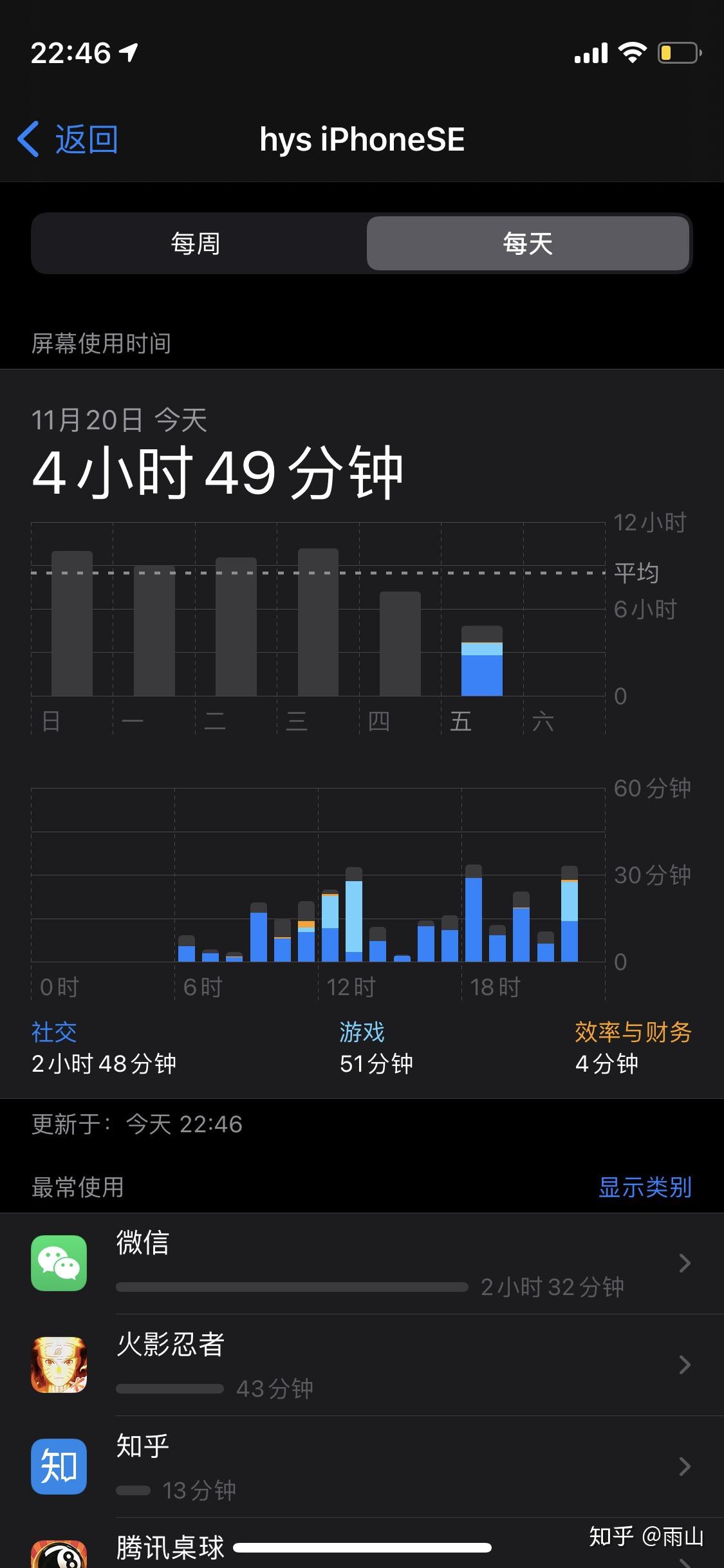Tap the location arrow icon near the time
Image resolution: width=724 pixels, height=1568 pixels.
(x=127, y=54)
